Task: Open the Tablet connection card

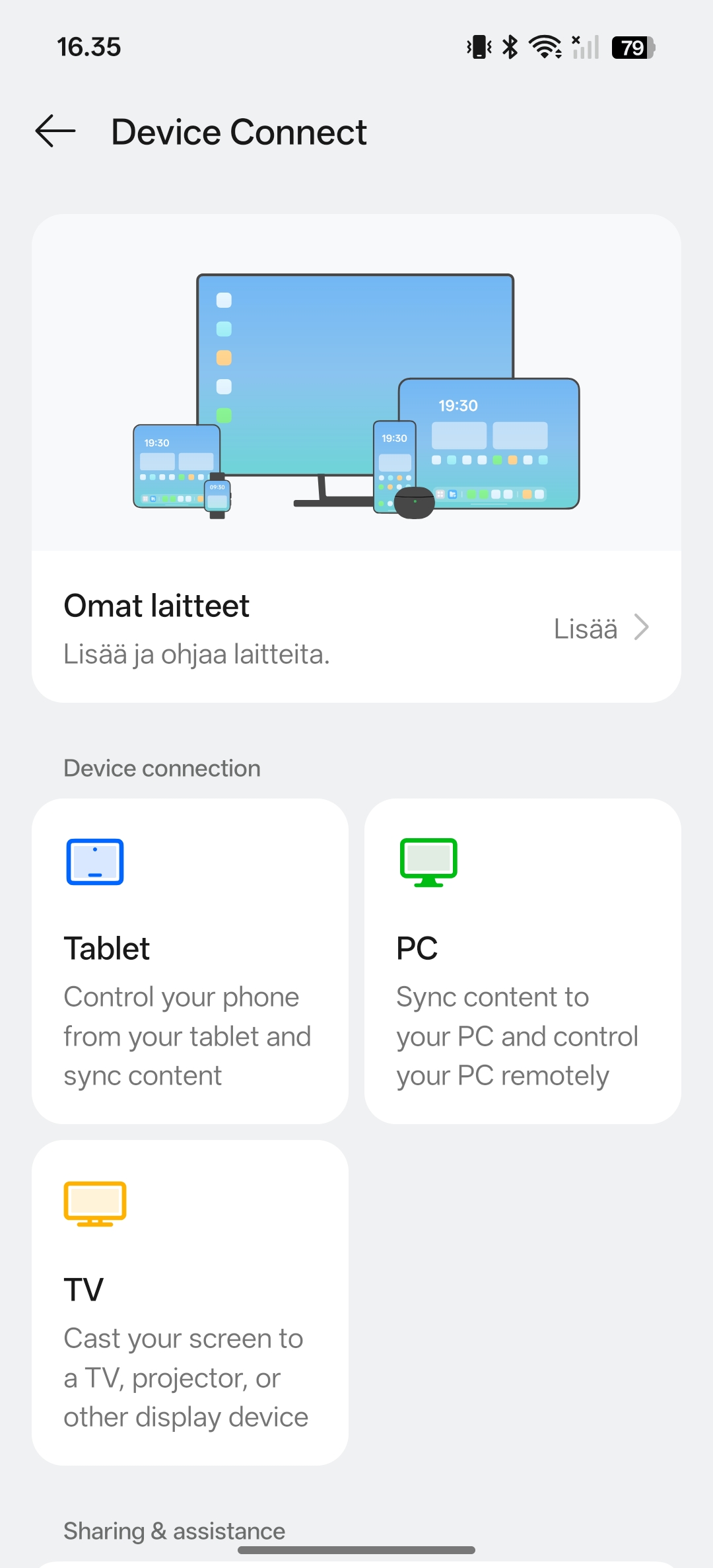Action: coord(190,961)
